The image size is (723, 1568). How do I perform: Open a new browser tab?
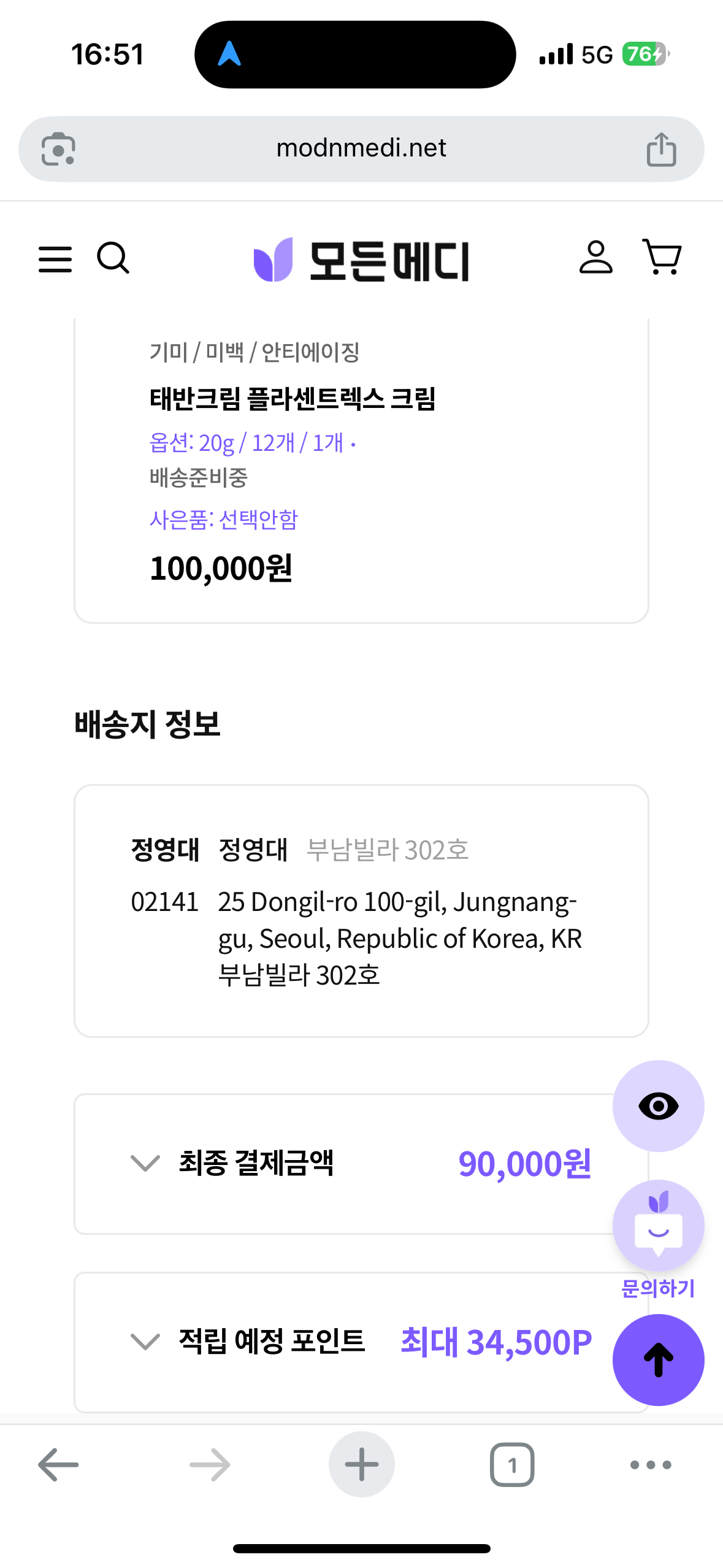pos(361,1464)
